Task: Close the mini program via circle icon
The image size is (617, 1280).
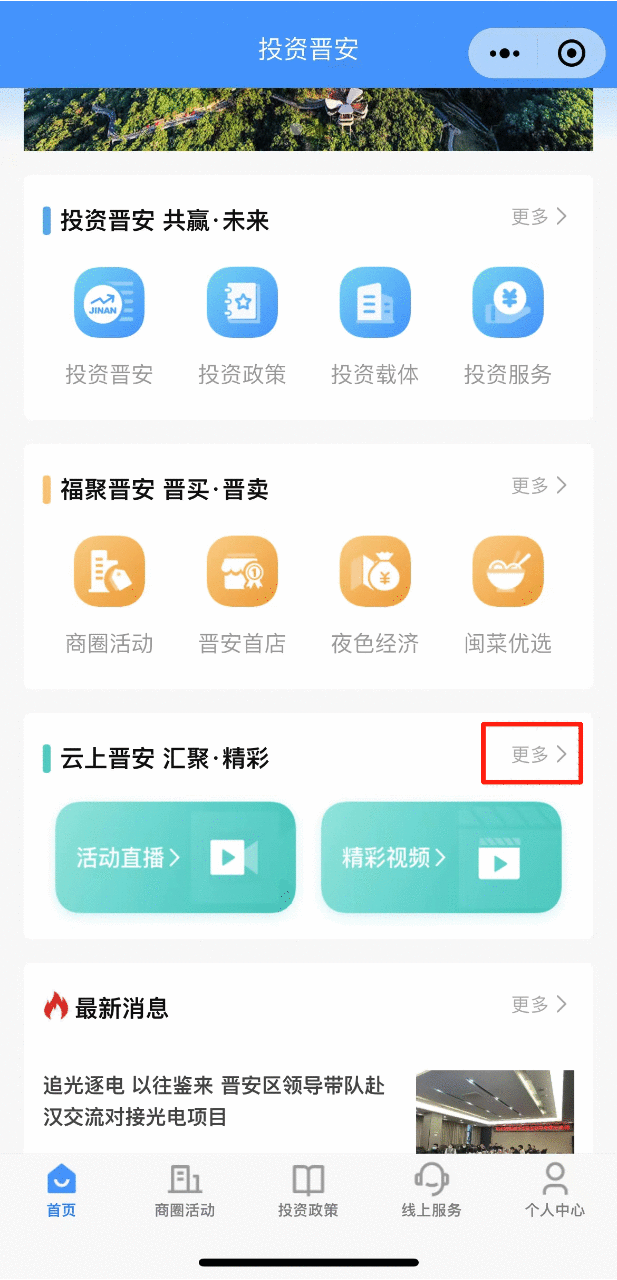Action: [571, 53]
